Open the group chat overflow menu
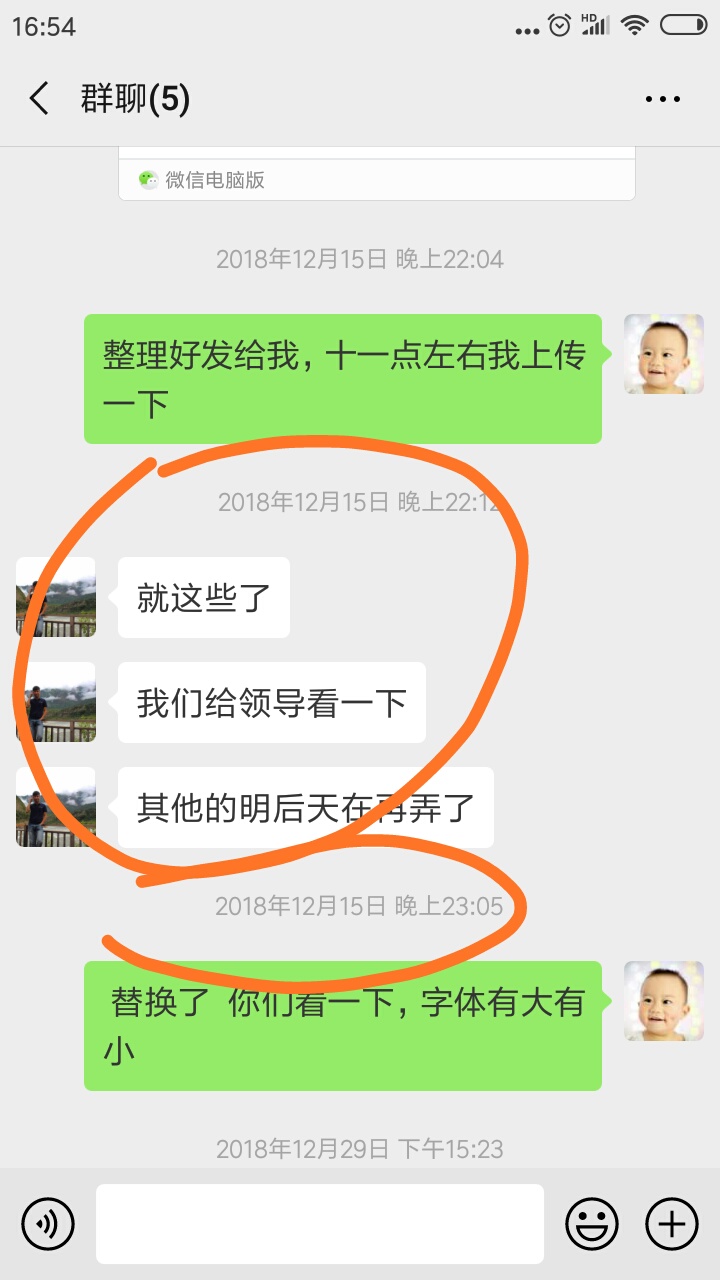This screenshot has width=720, height=1280. (x=662, y=99)
